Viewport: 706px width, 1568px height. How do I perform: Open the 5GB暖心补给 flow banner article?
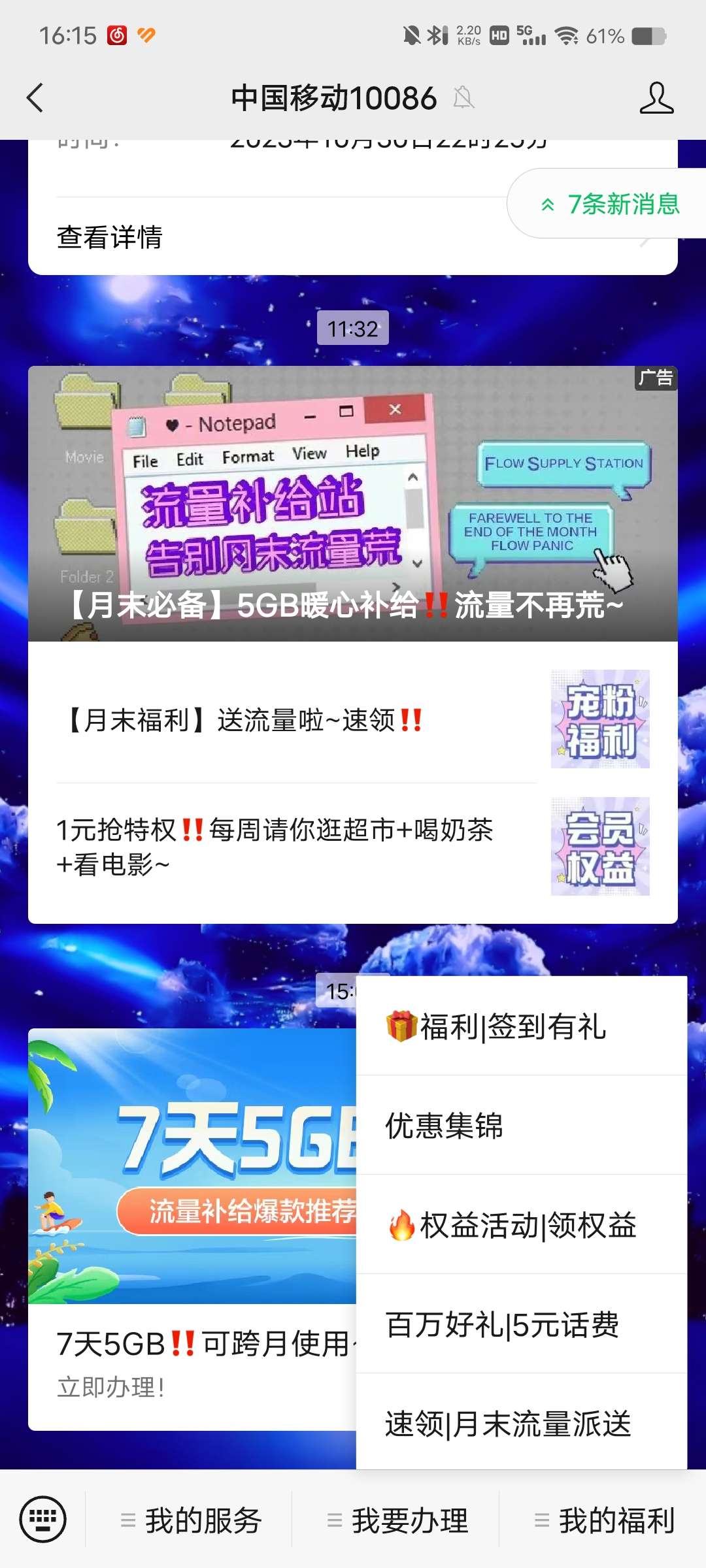click(x=353, y=503)
